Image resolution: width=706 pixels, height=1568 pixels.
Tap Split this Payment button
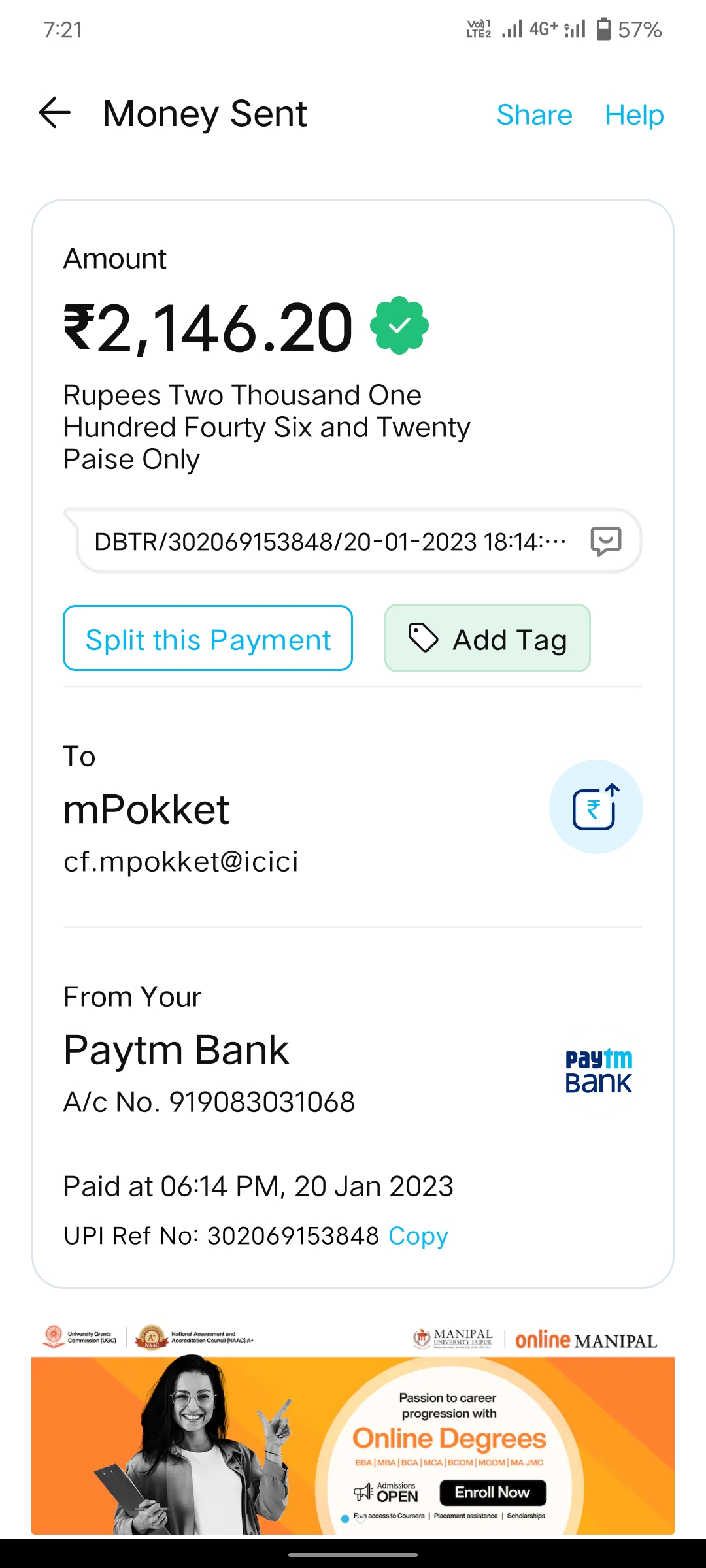point(208,638)
